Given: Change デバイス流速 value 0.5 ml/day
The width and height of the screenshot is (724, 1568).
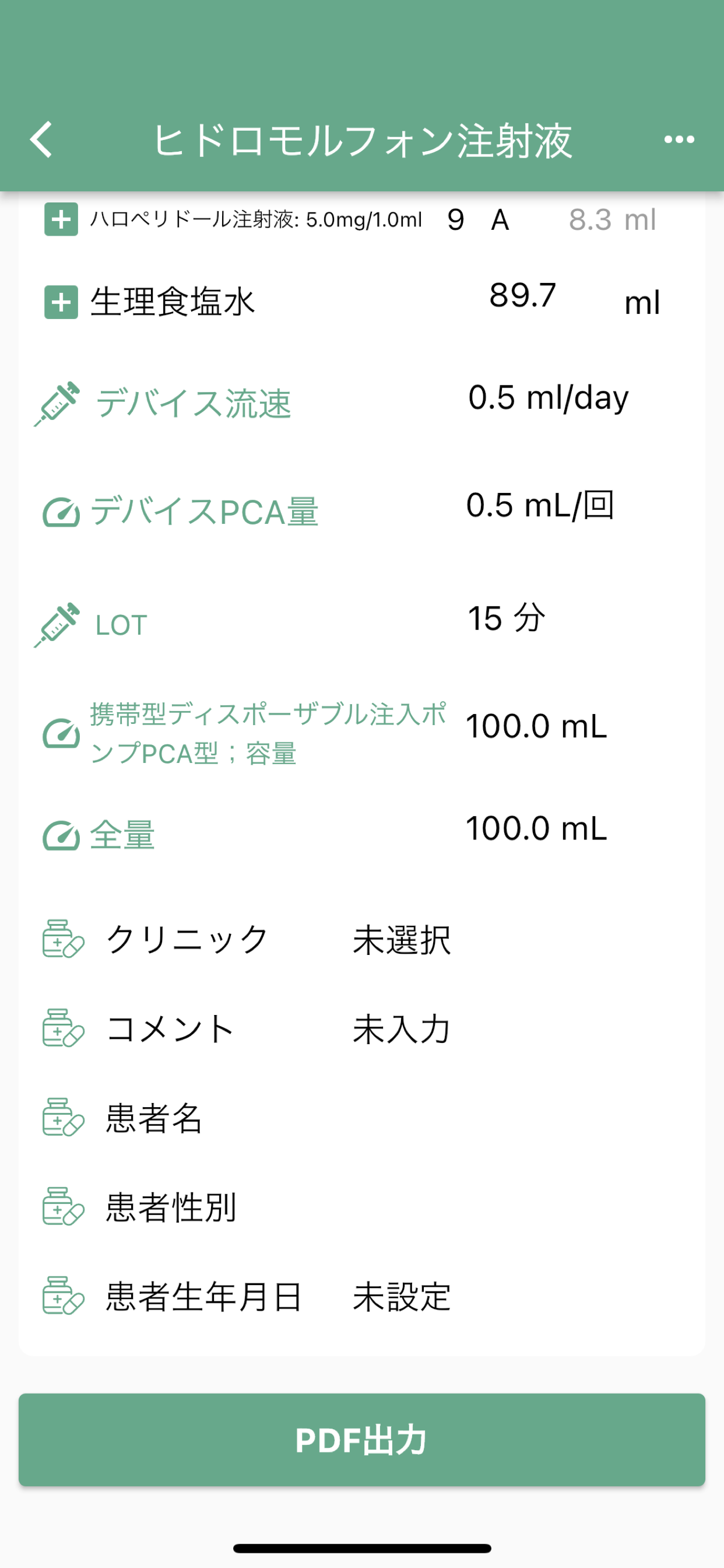Looking at the screenshot, I should (548, 398).
